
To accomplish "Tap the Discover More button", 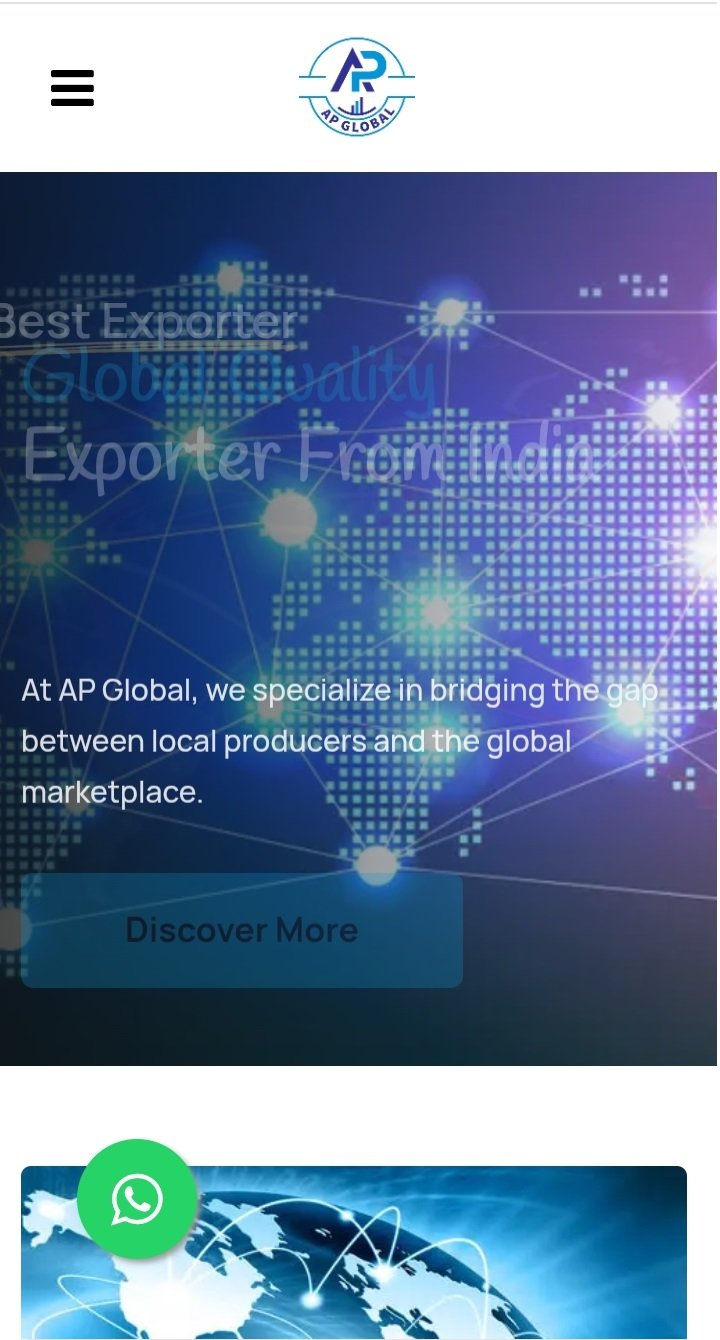I will [x=241, y=930].
